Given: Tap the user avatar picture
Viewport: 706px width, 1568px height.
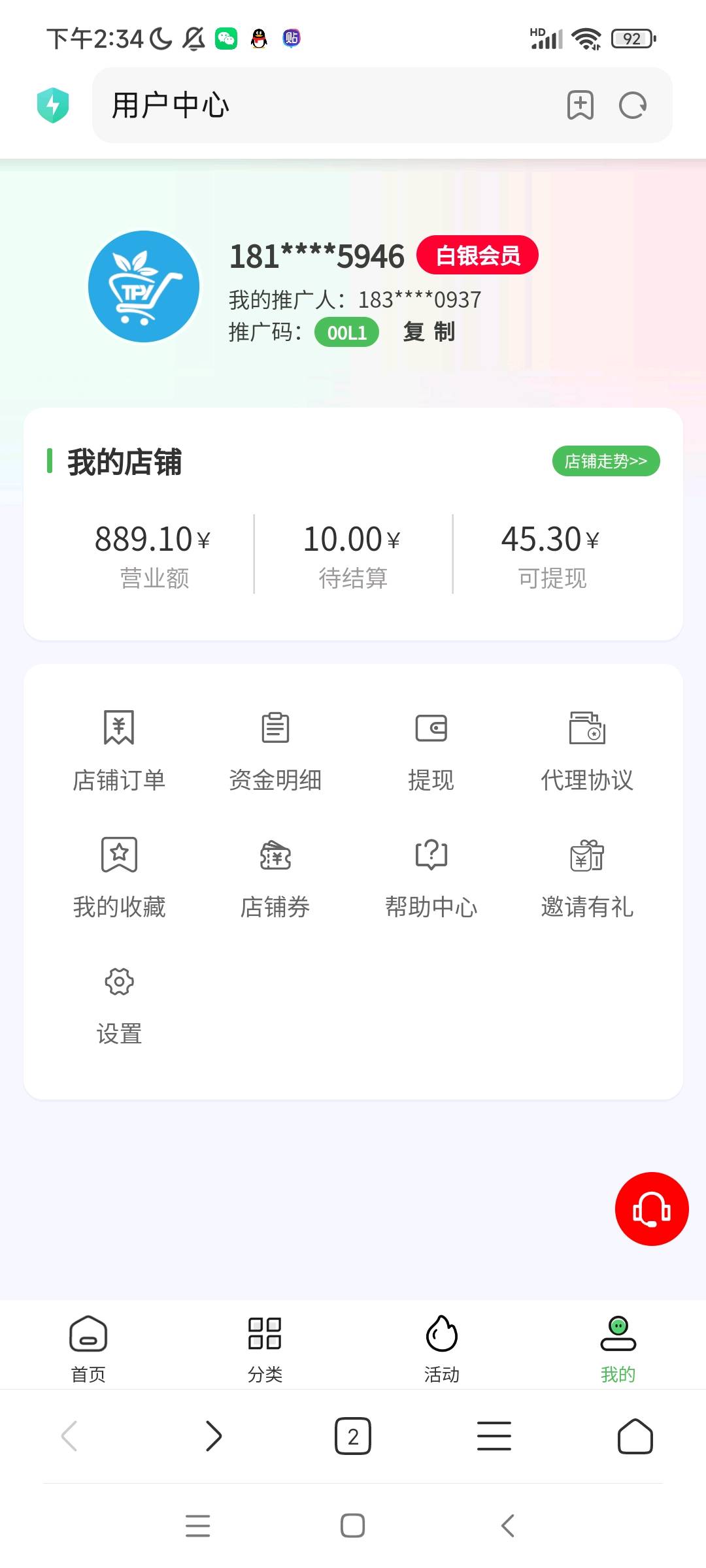Looking at the screenshot, I should click(x=144, y=286).
